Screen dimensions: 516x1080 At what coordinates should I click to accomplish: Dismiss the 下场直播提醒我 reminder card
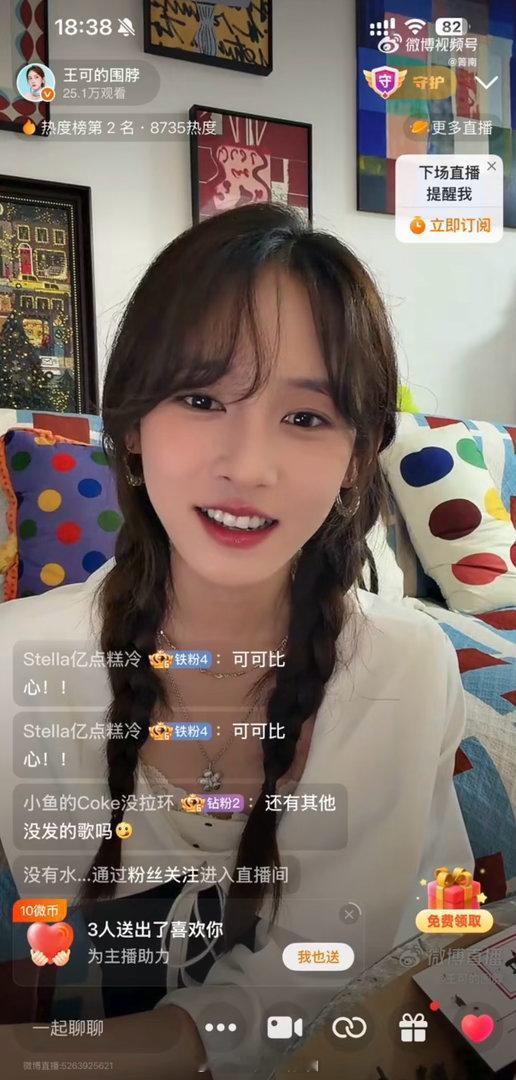tap(491, 166)
